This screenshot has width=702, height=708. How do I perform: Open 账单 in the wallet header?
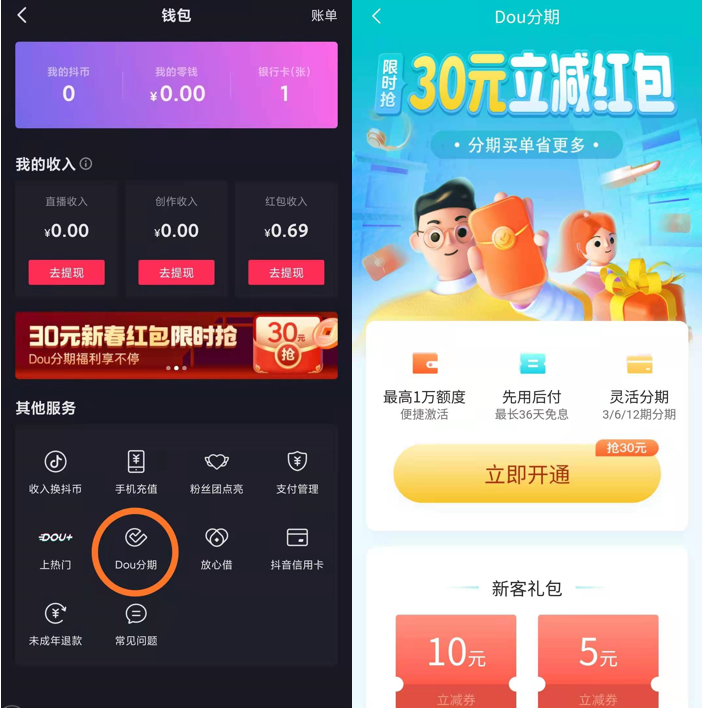(x=324, y=15)
